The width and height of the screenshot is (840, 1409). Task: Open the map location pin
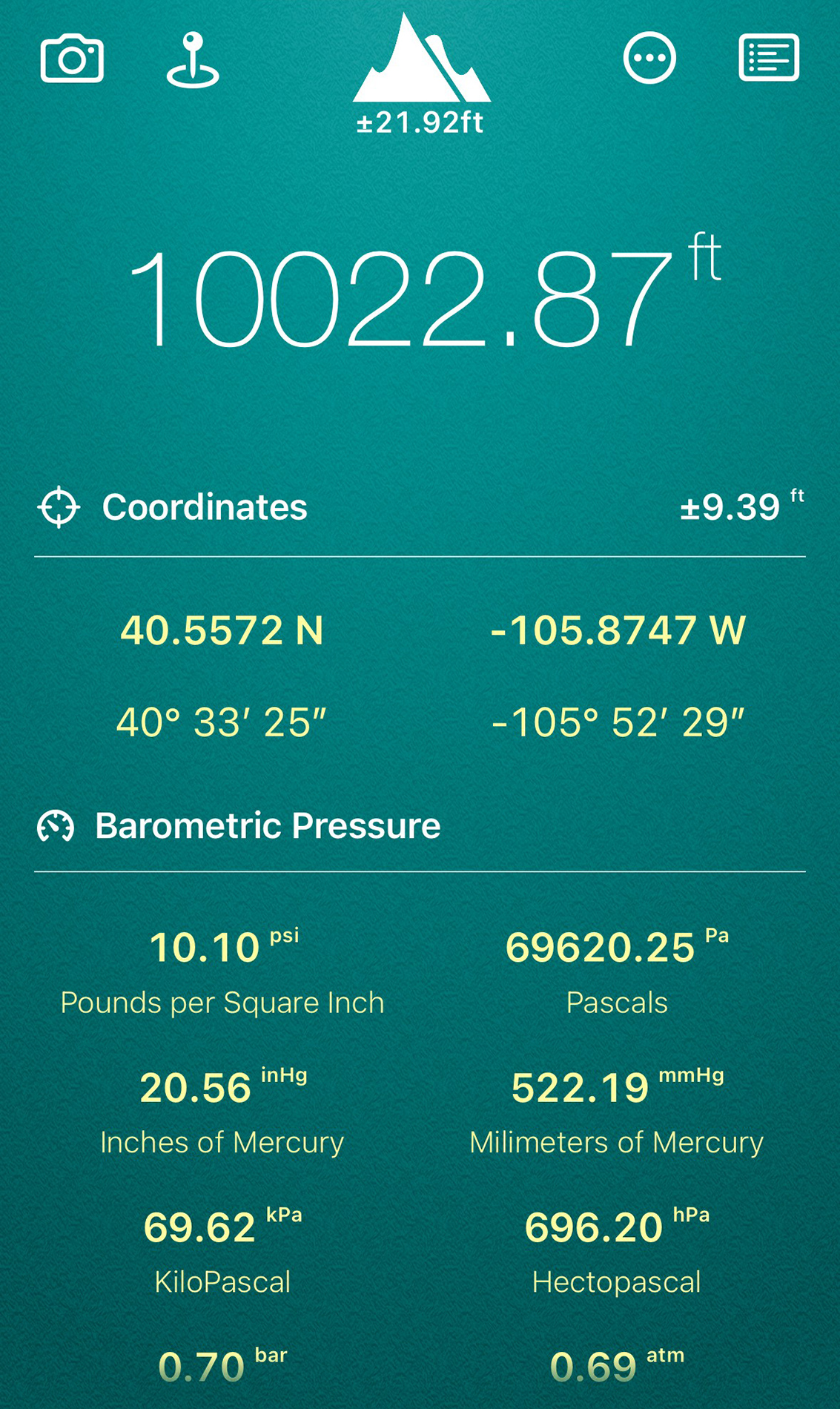point(193,61)
